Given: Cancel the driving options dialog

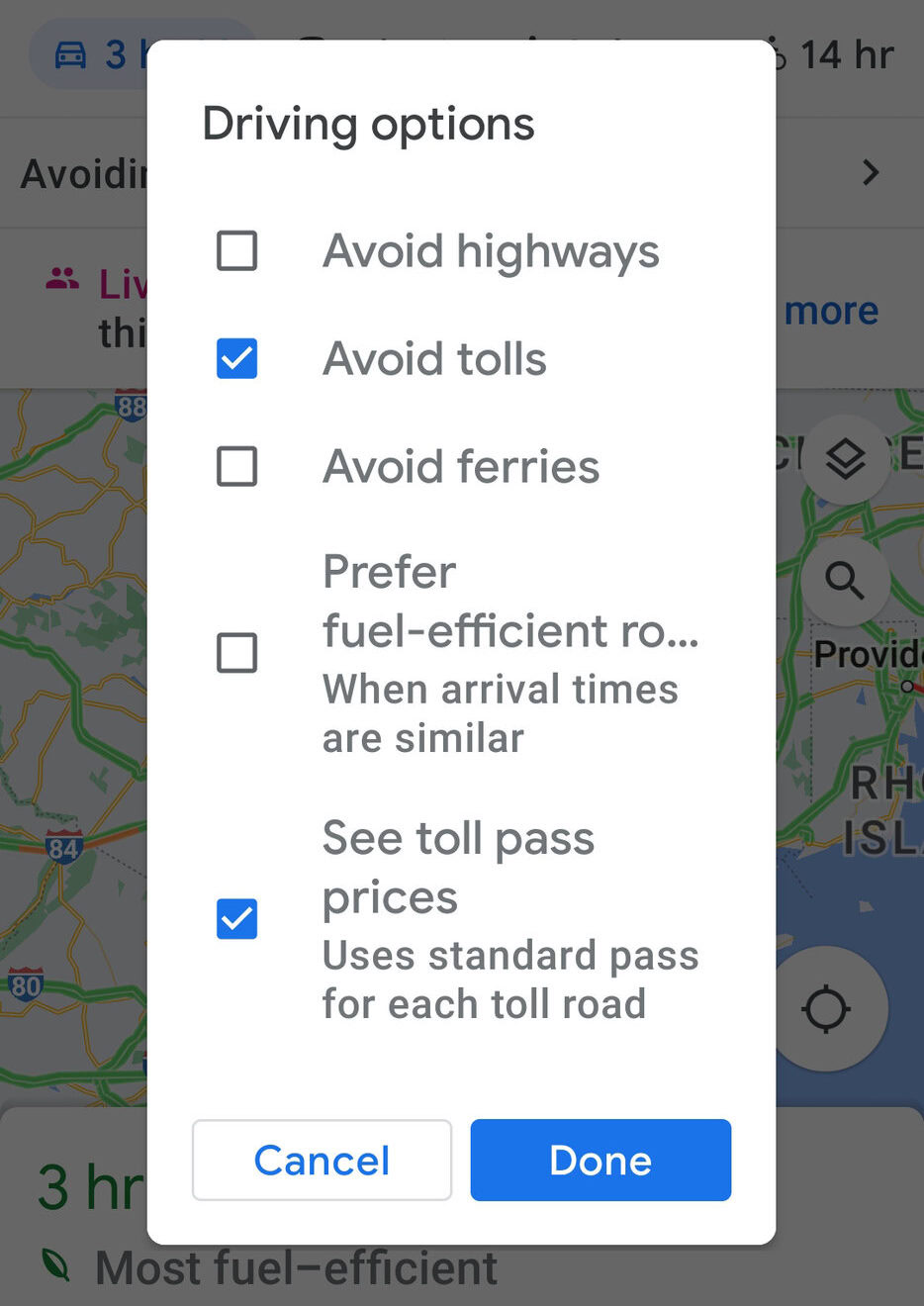Looking at the screenshot, I should (322, 1161).
